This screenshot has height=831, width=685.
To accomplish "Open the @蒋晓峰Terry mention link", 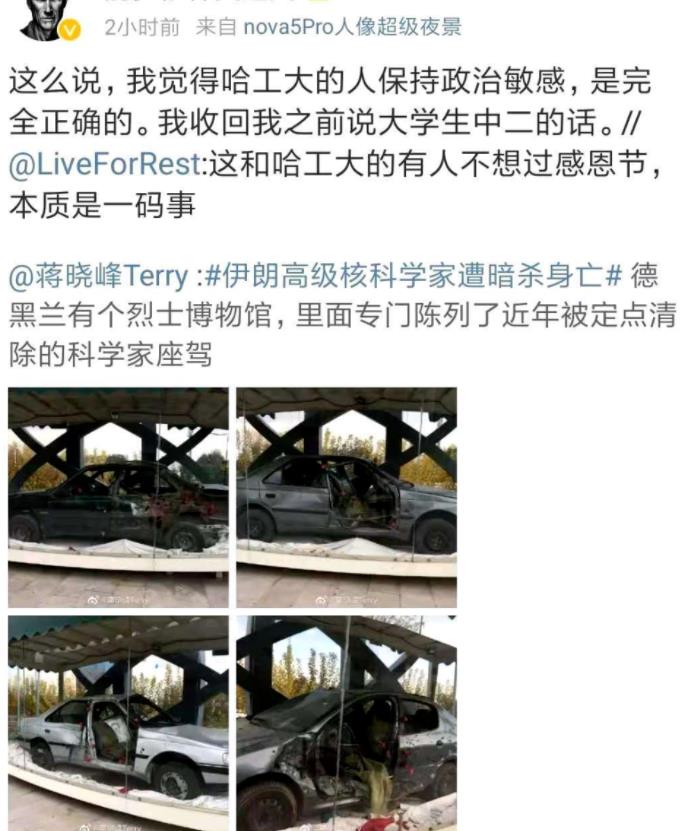I will click(x=98, y=276).
